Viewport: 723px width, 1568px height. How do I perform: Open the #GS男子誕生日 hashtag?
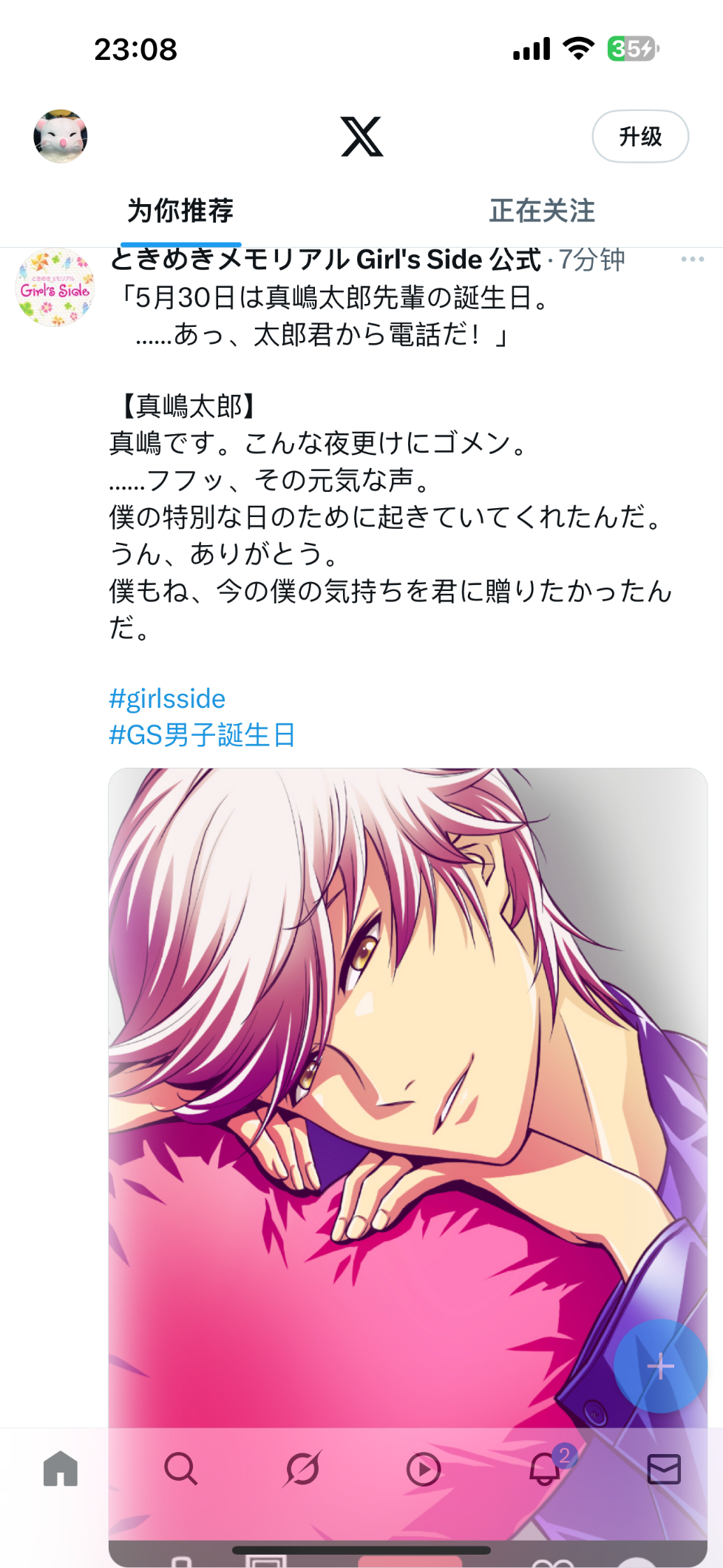202,735
